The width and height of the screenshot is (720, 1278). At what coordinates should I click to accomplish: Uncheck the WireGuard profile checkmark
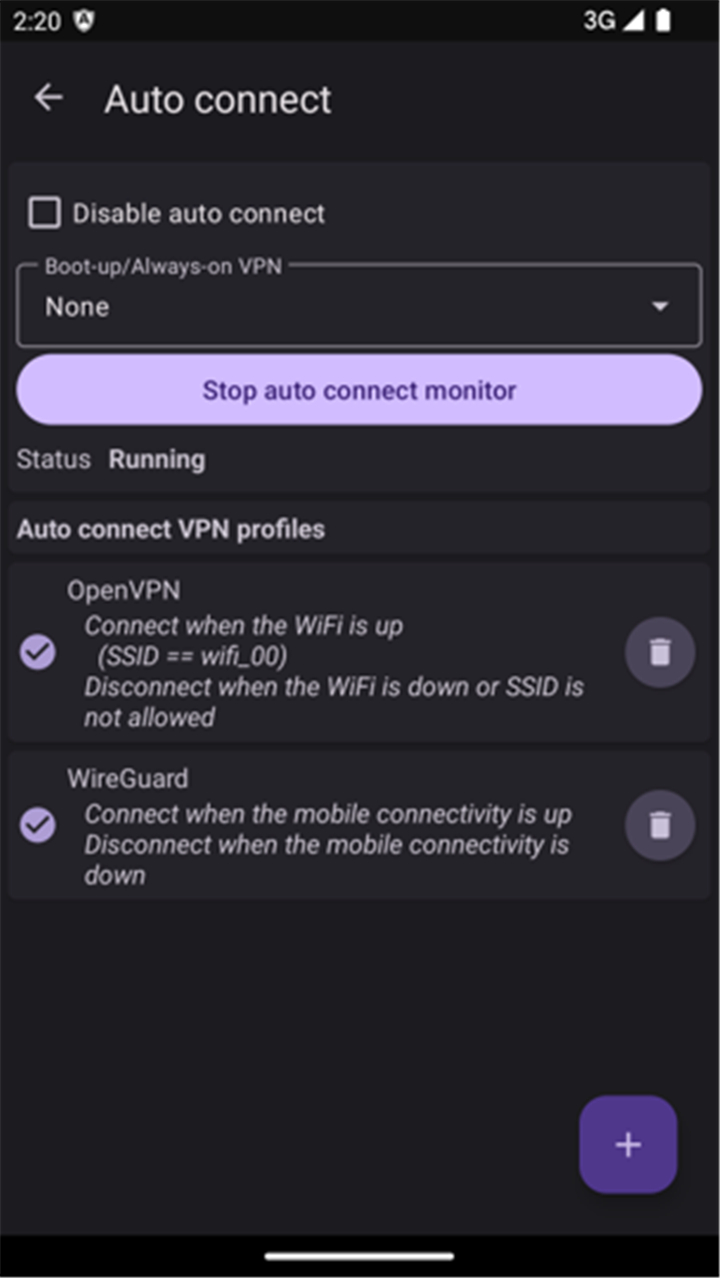38,825
